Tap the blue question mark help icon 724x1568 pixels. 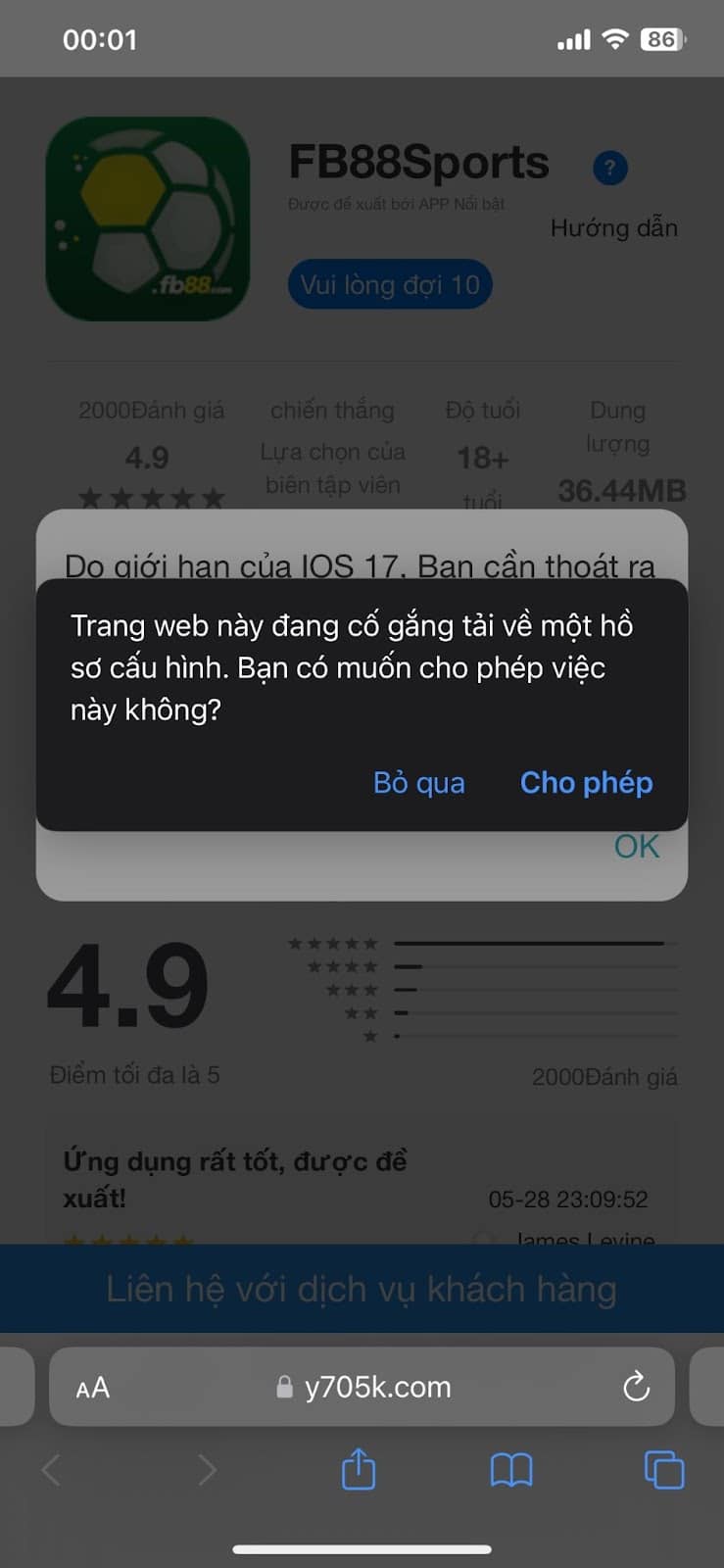click(609, 168)
